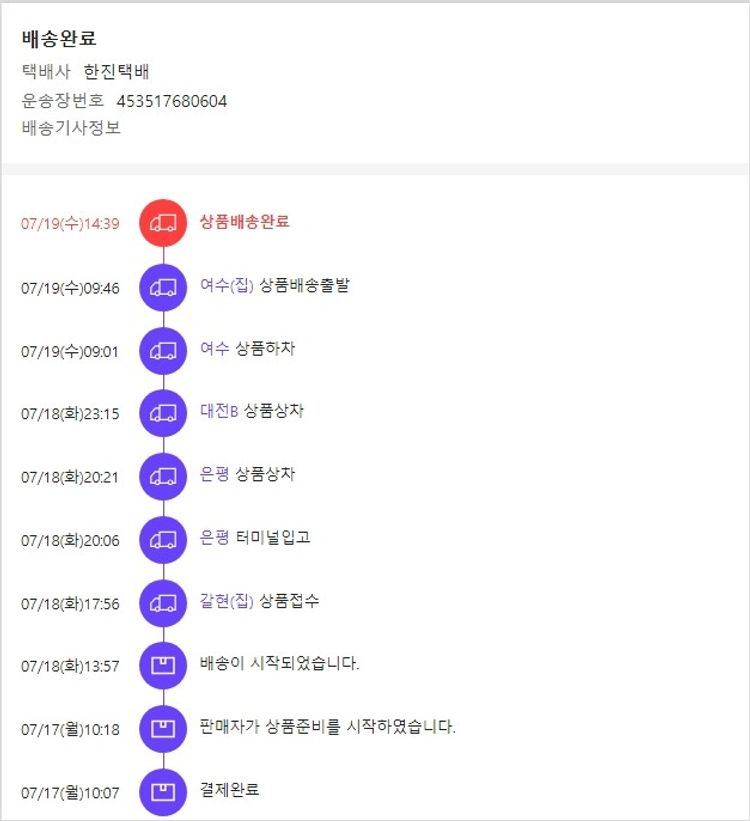Open 은평 link in 터미널입고 row
Screen dimensions: 750x821
tap(214, 537)
